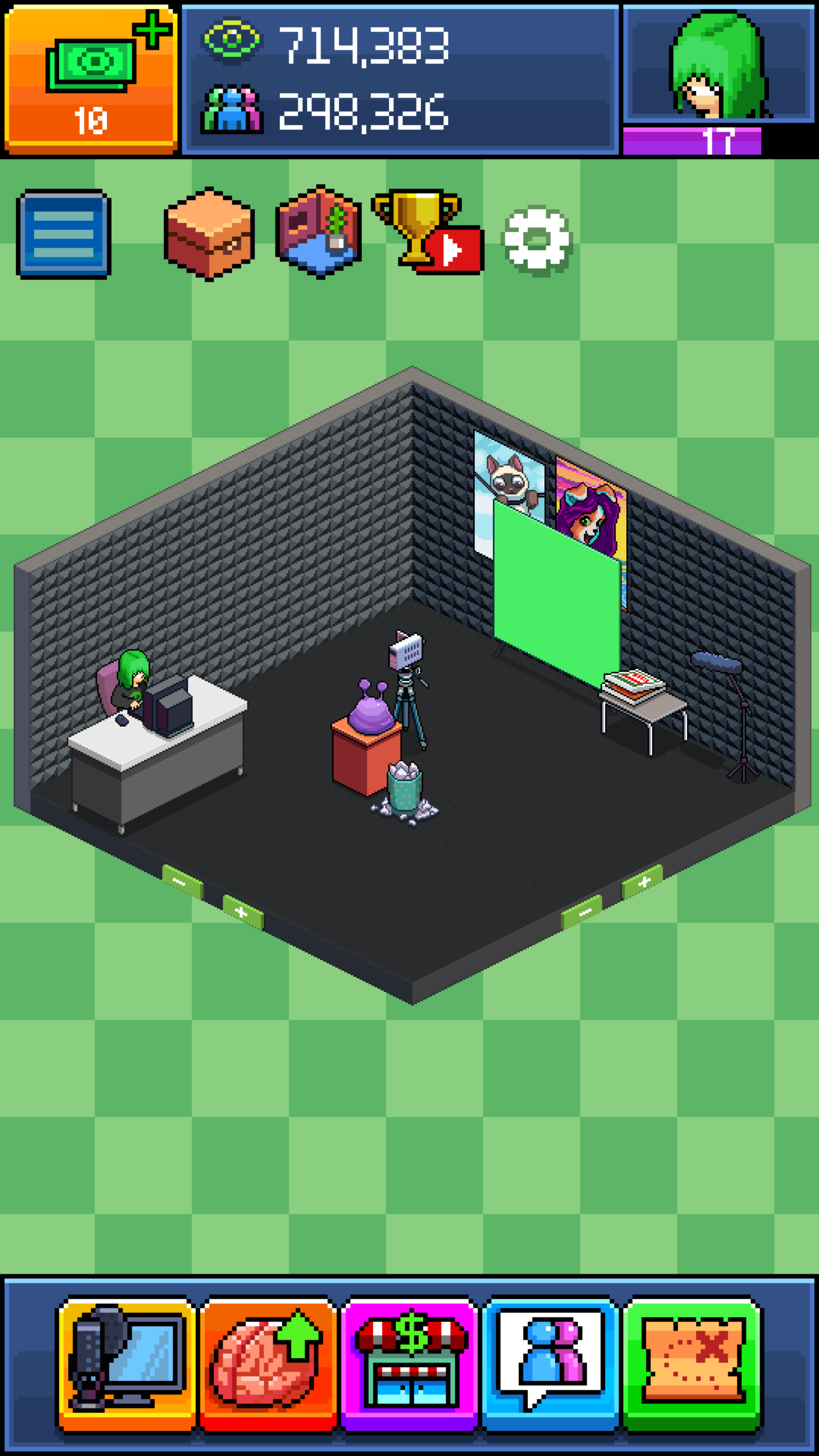Open the settings gear
This screenshot has height=1456, width=819.
click(536, 240)
